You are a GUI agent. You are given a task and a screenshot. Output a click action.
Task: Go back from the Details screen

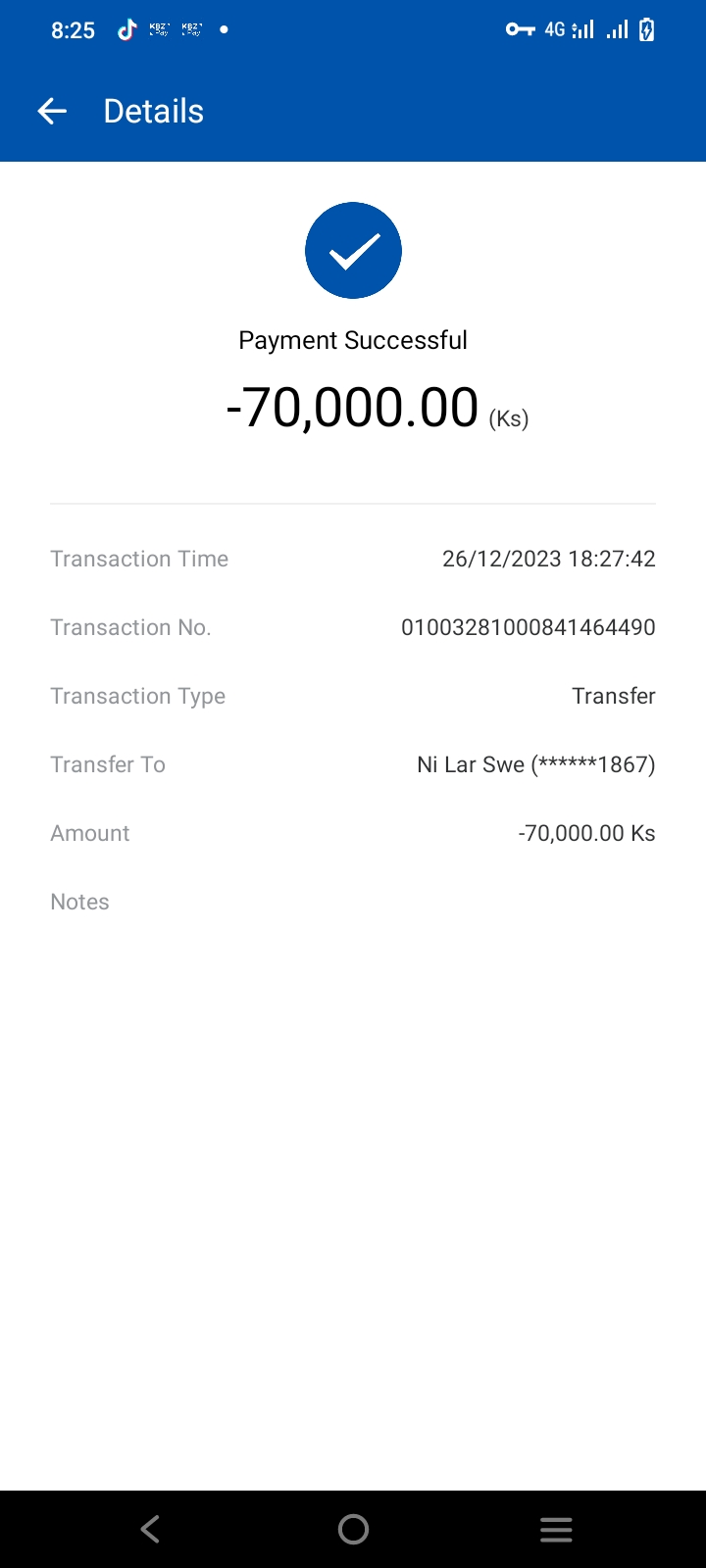(52, 112)
